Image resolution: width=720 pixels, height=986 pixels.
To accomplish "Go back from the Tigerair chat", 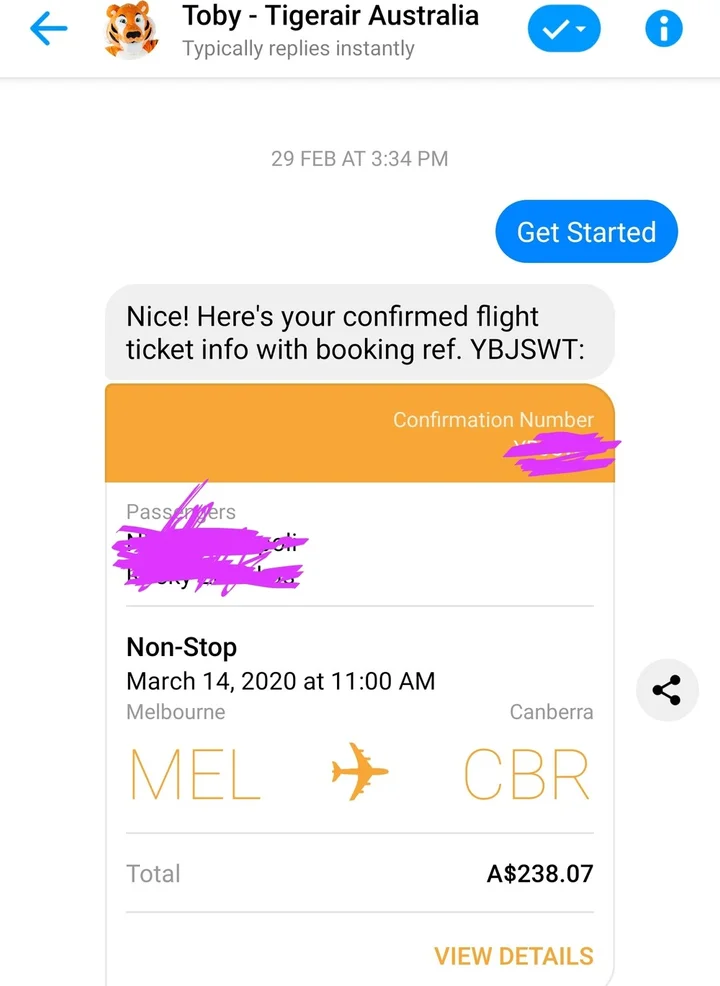I will coord(48,30).
